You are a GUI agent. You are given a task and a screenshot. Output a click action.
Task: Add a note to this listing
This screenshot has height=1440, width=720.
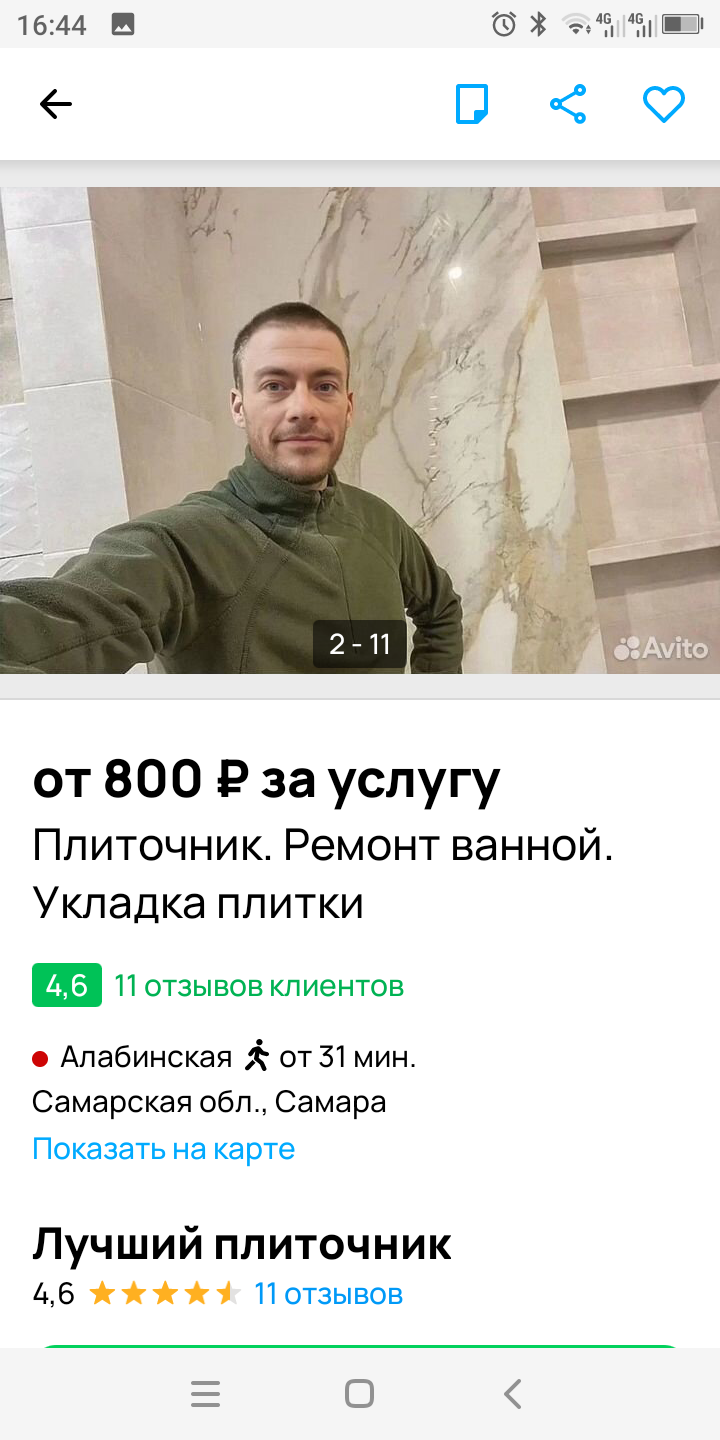click(x=472, y=104)
